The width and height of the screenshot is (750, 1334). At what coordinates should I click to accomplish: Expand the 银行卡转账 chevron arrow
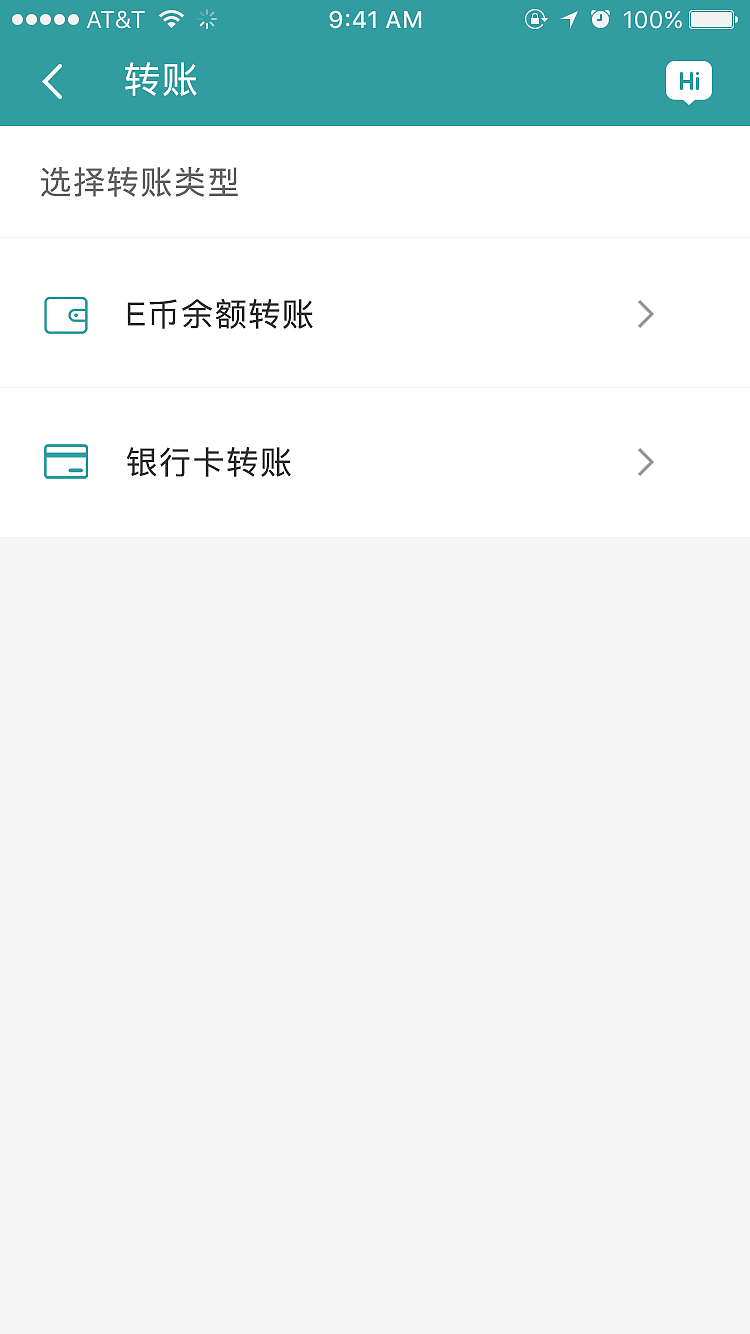point(645,462)
